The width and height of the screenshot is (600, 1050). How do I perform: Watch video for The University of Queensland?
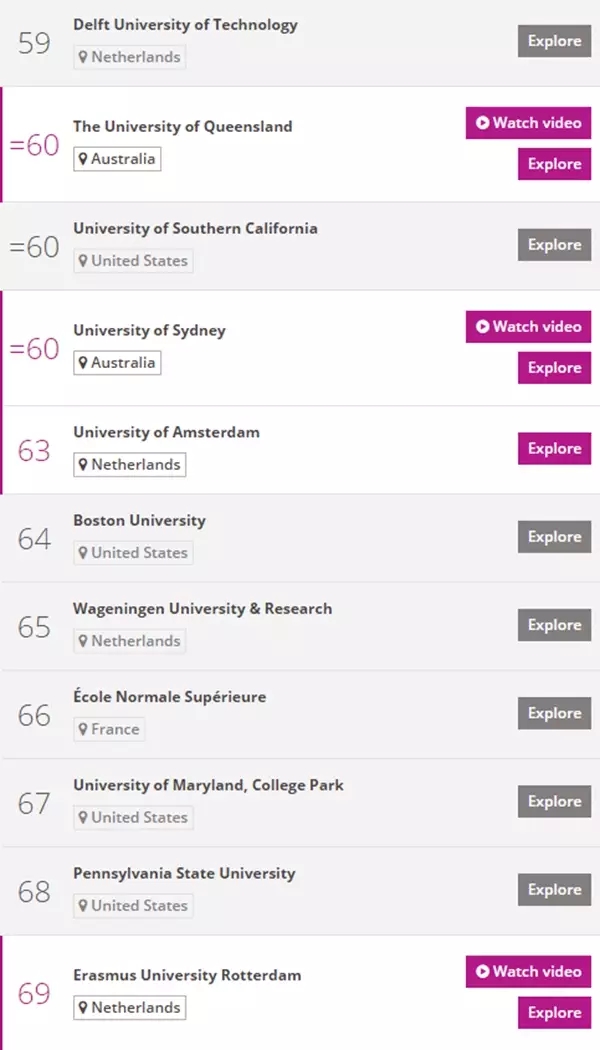[x=528, y=123]
